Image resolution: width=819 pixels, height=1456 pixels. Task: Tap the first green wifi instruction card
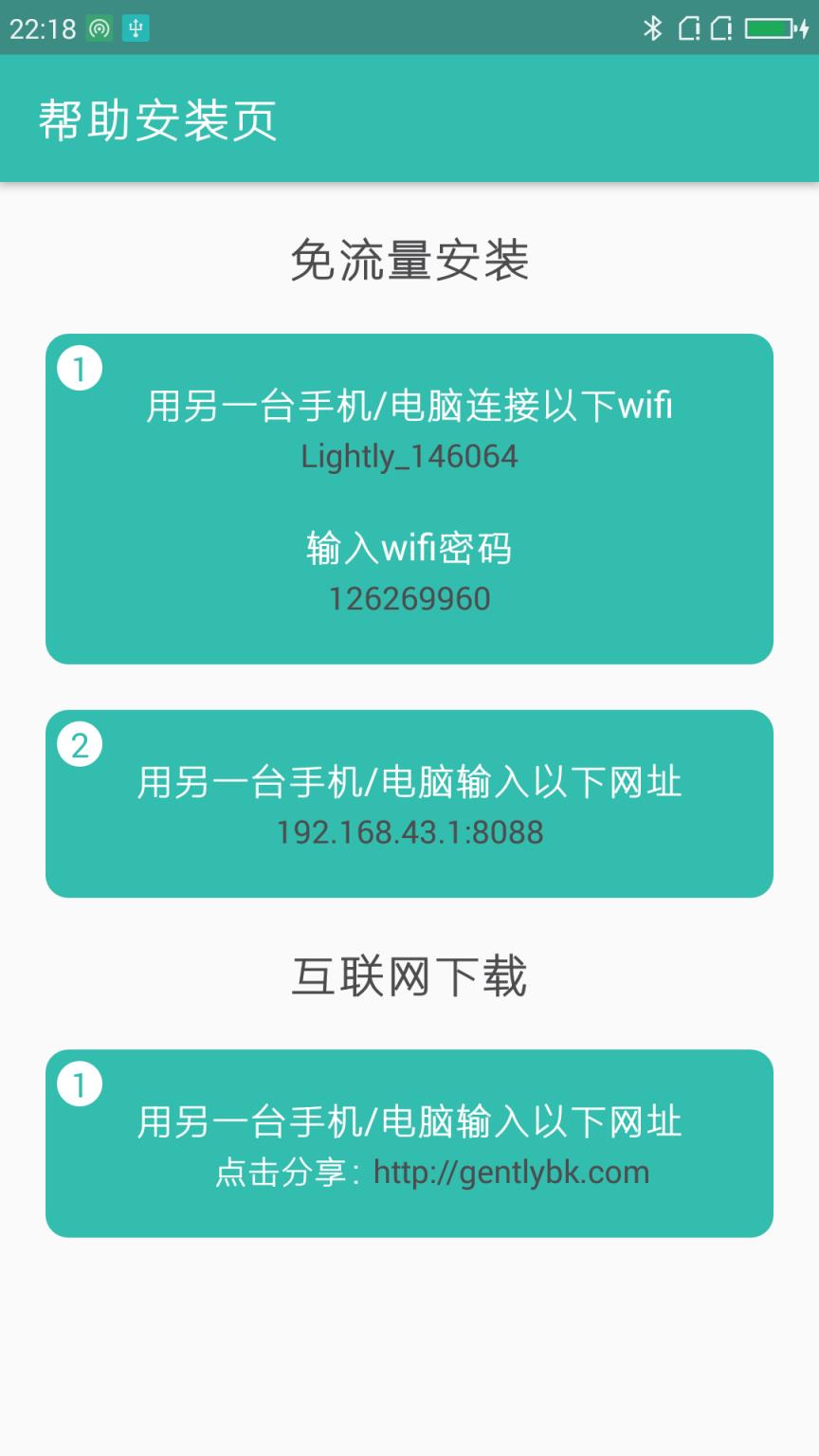click(x=409, y=497)
